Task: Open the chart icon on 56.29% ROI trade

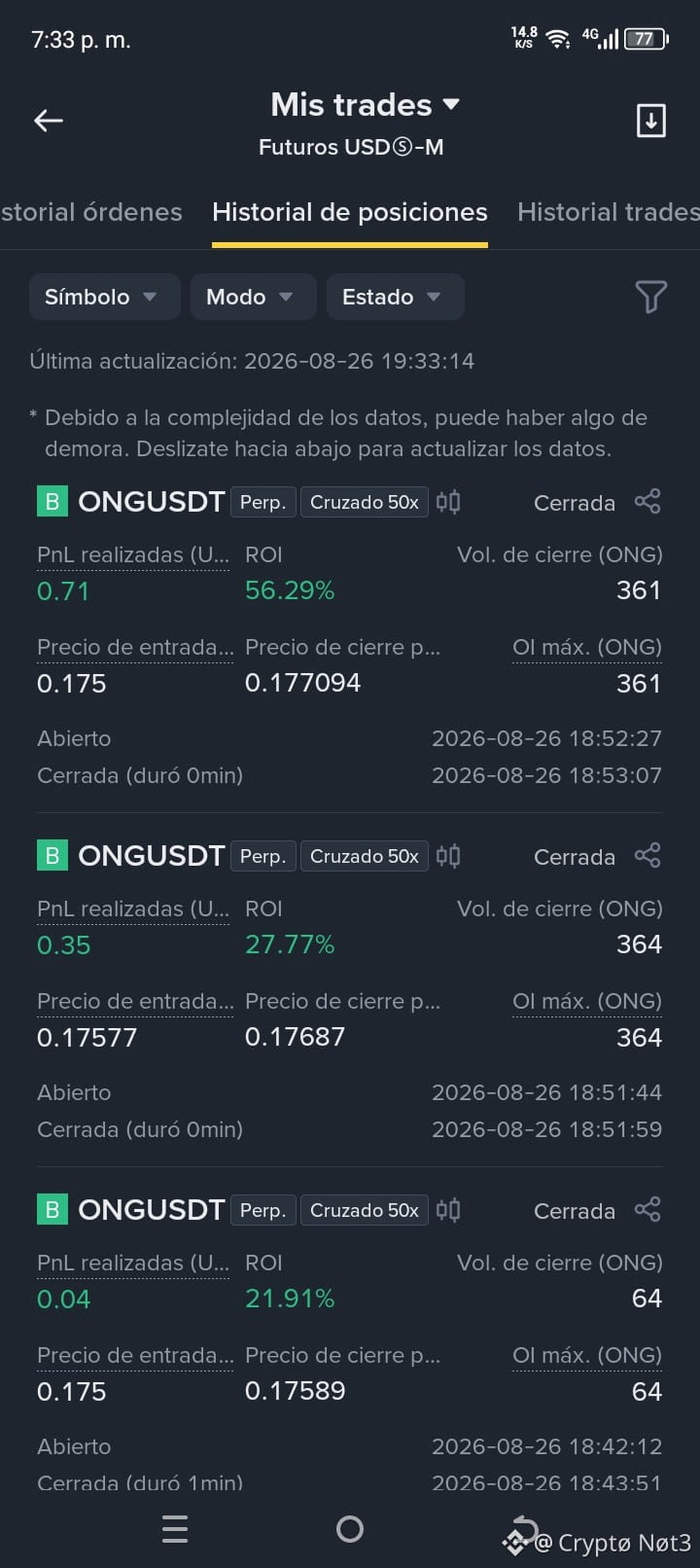Action: click(x=448, y=502)
